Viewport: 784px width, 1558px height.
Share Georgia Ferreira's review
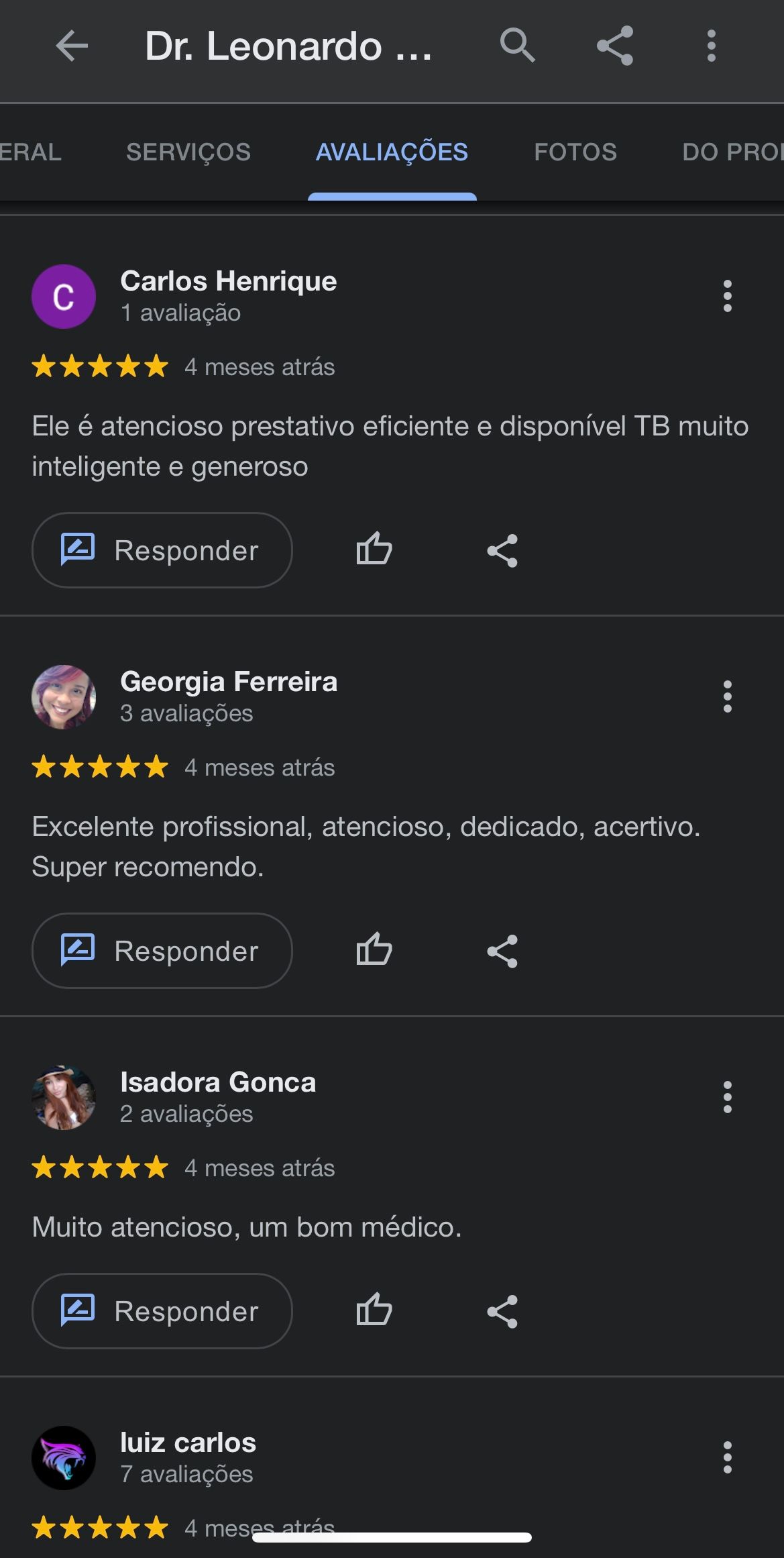pos(502,950)
